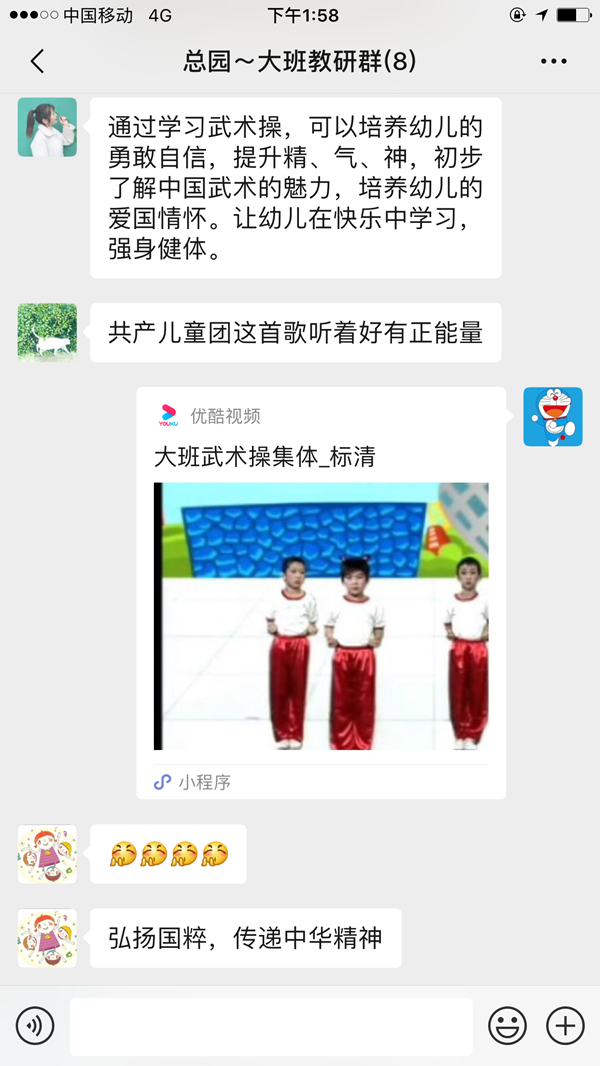Switch to voice message input
600x1066 pixels.
pyautogui.click(x=35, y=1026)
